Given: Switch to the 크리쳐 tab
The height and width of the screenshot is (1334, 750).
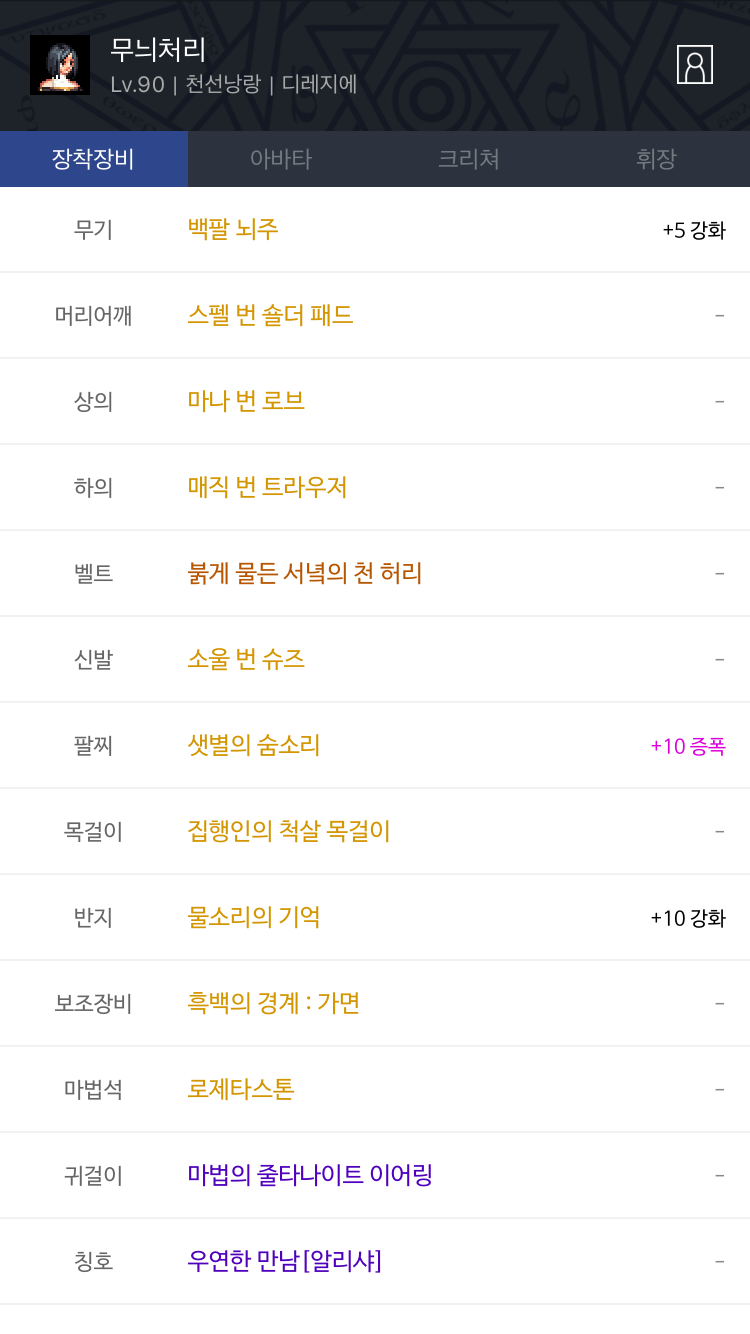Looking at the screenshot, I should point(469,159).
